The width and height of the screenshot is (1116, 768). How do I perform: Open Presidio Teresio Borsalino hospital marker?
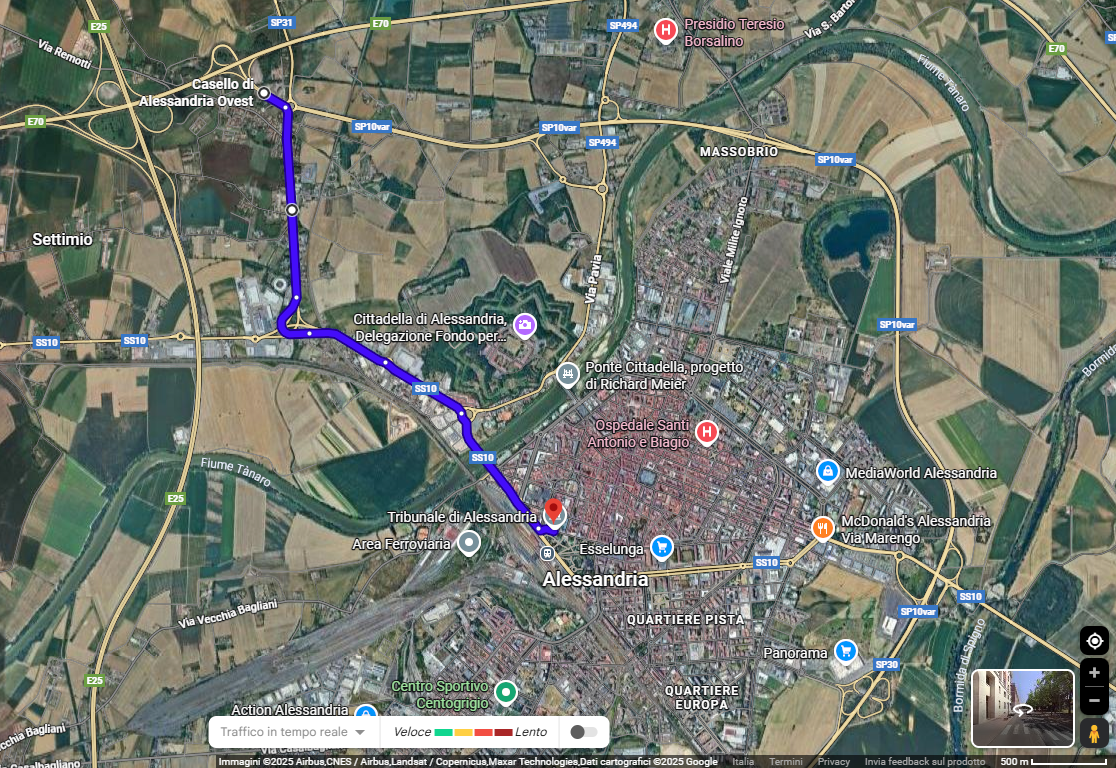click(665, 31)
